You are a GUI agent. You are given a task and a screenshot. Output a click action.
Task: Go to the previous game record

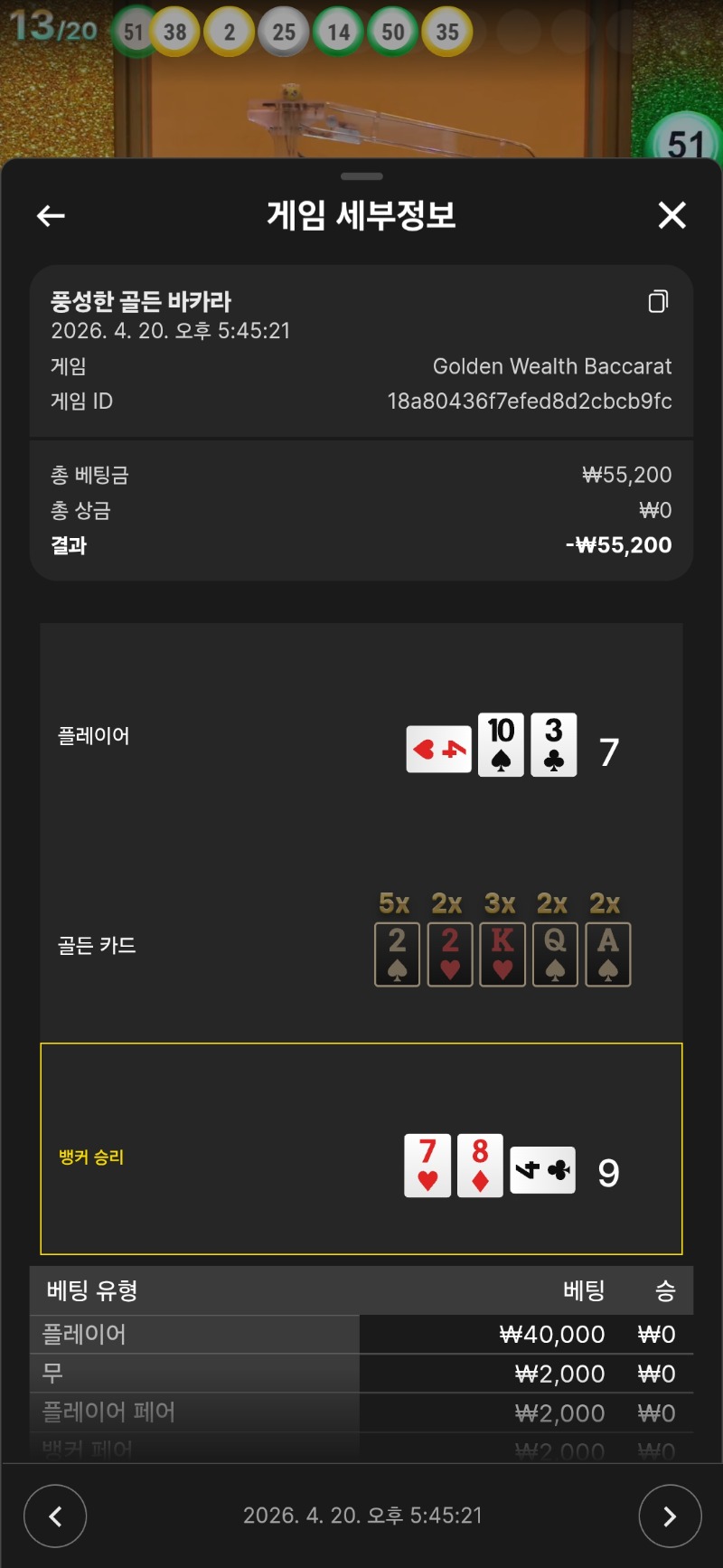pos(55,1516)
